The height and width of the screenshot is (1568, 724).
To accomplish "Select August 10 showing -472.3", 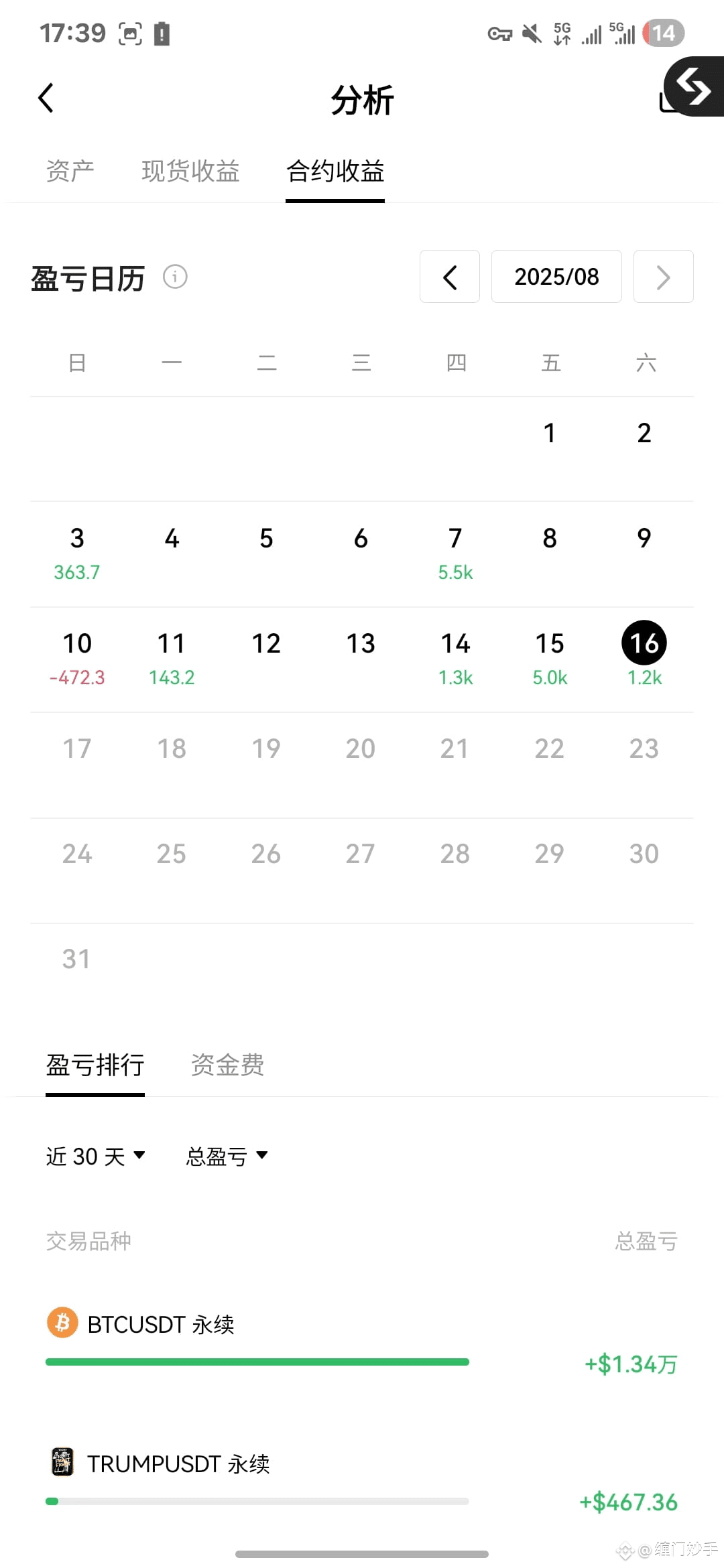I will click(77, 659).
